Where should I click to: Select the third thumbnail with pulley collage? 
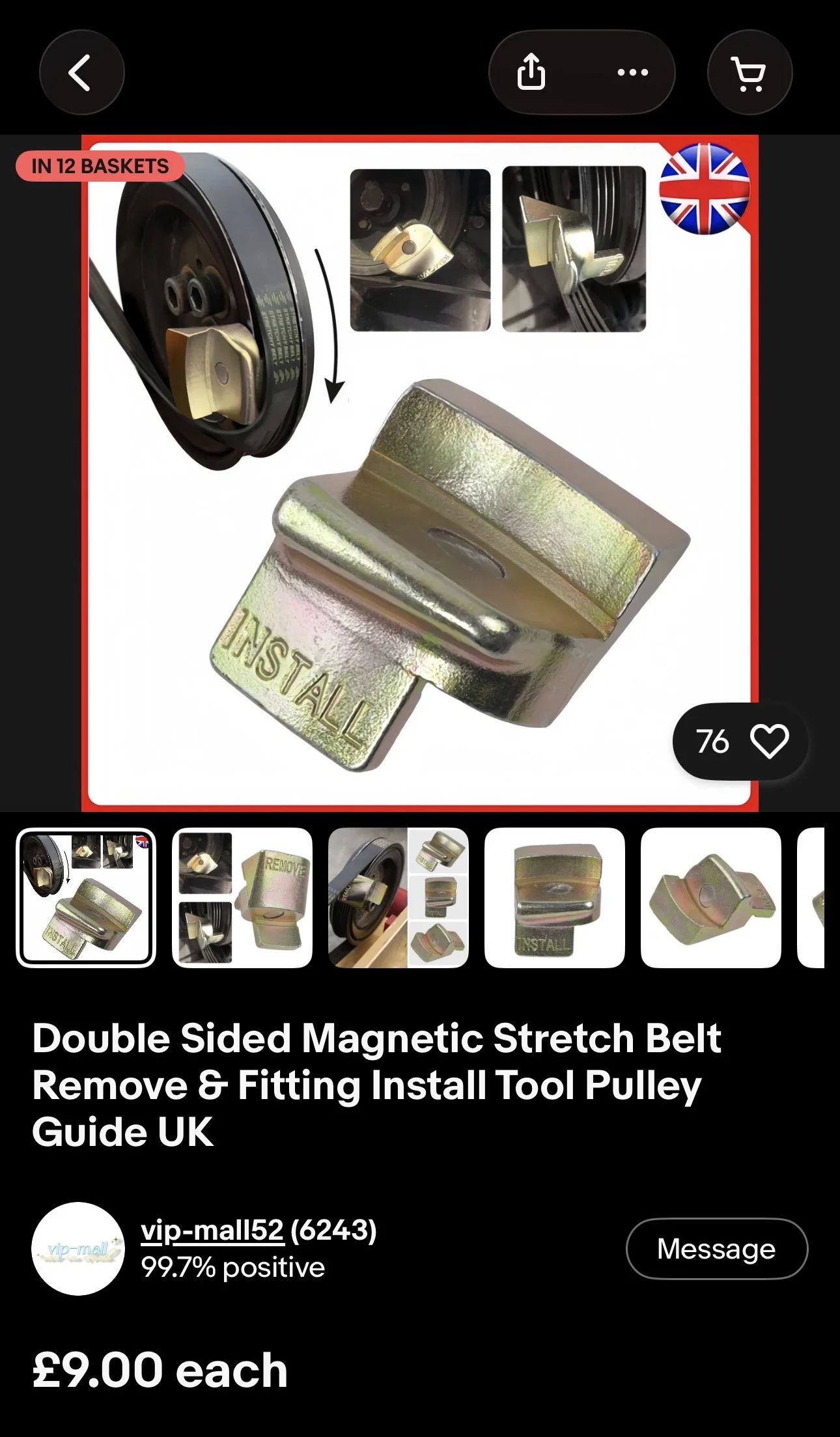point(399,898)
